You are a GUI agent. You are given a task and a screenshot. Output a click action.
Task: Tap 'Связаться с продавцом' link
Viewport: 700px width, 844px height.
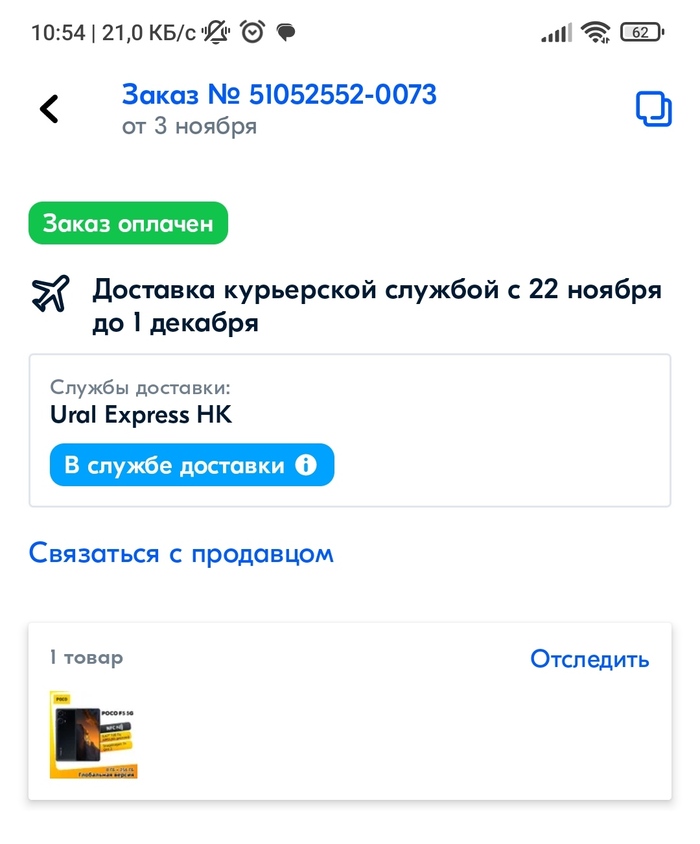point(181,553)
